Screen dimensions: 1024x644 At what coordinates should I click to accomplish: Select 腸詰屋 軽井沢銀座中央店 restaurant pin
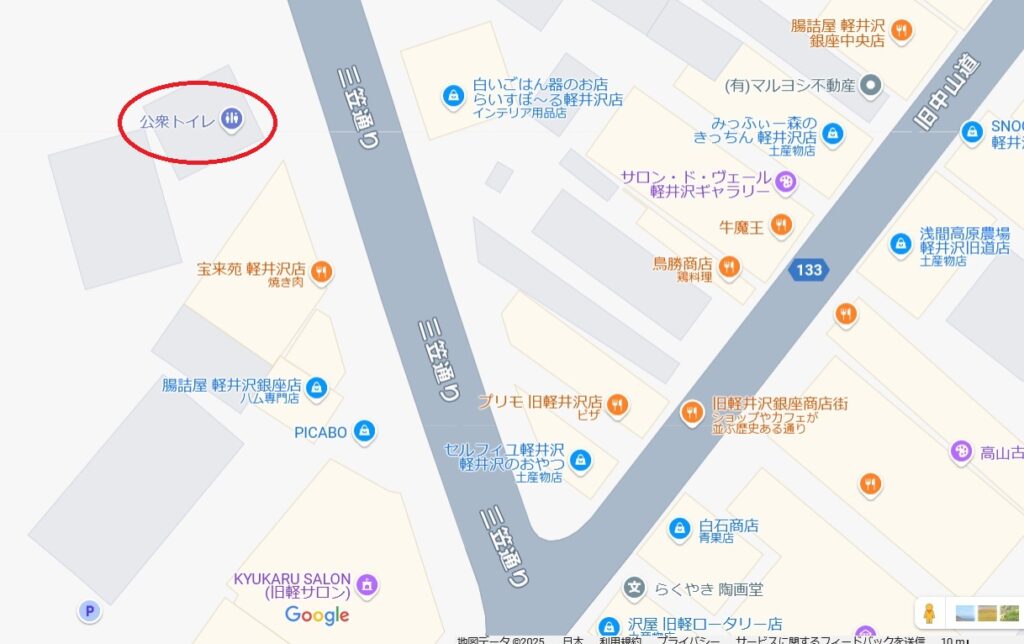902,30
